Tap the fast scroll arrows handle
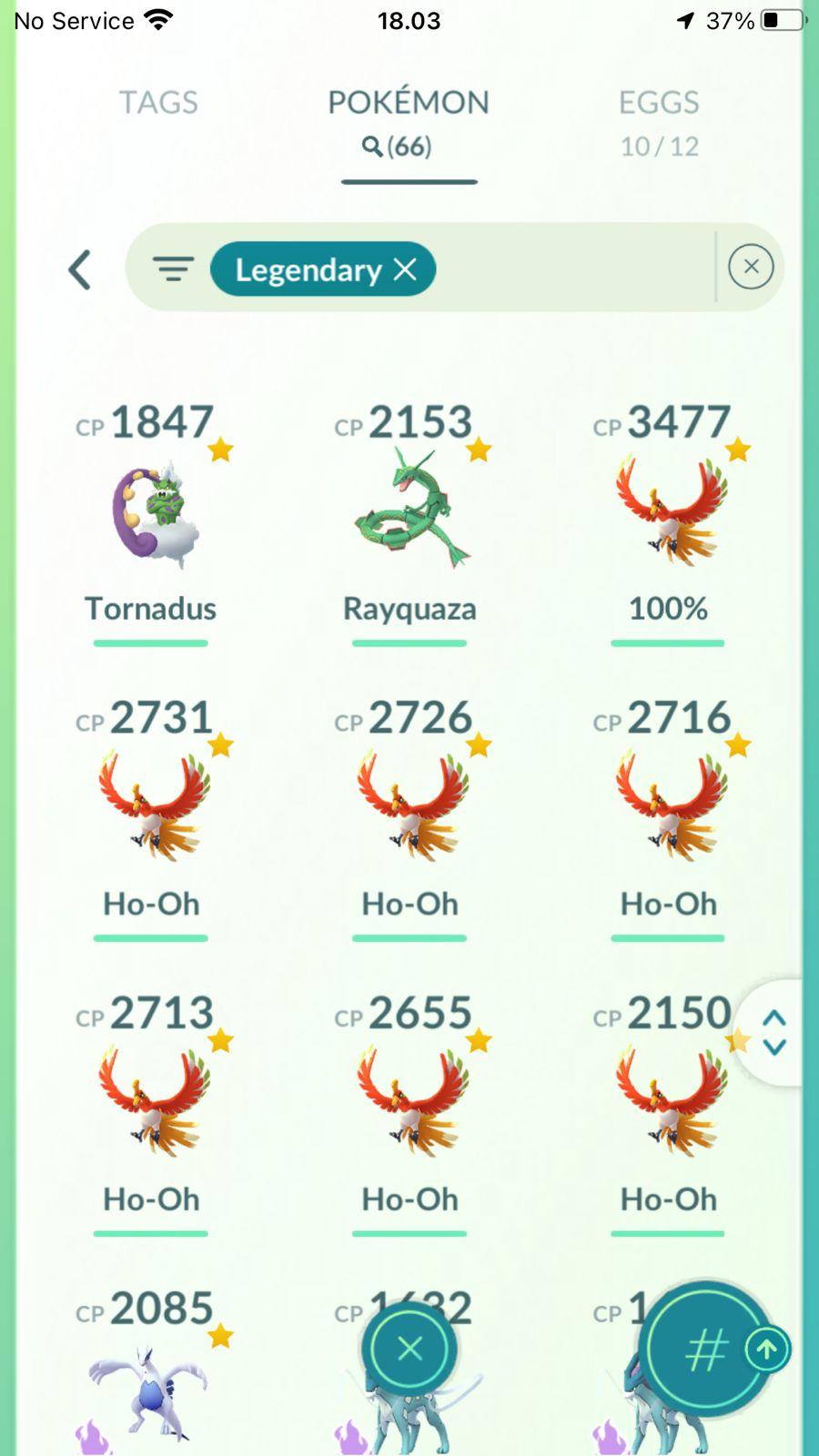819x1456 pixels. click(x=773, y=1032)
